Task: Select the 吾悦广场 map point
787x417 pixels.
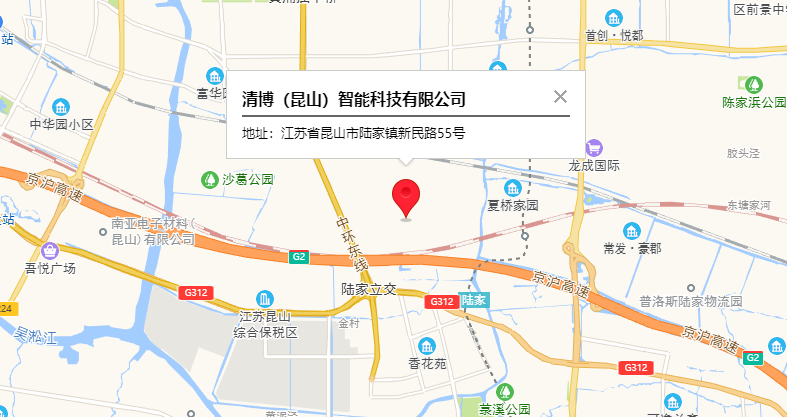Action: (x=49, y=250)
